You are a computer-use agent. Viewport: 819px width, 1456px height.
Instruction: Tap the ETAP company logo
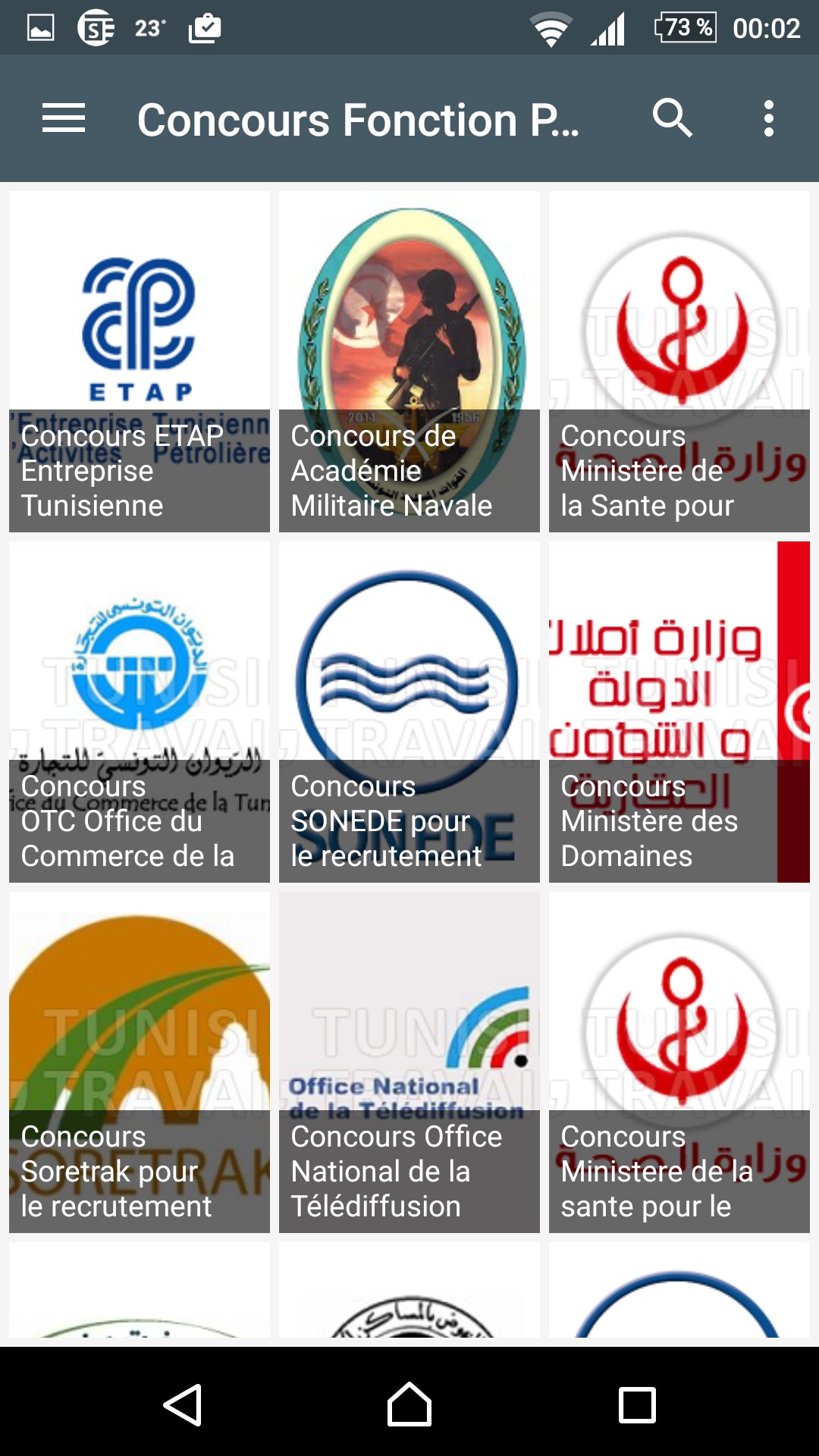coord(140,326)
